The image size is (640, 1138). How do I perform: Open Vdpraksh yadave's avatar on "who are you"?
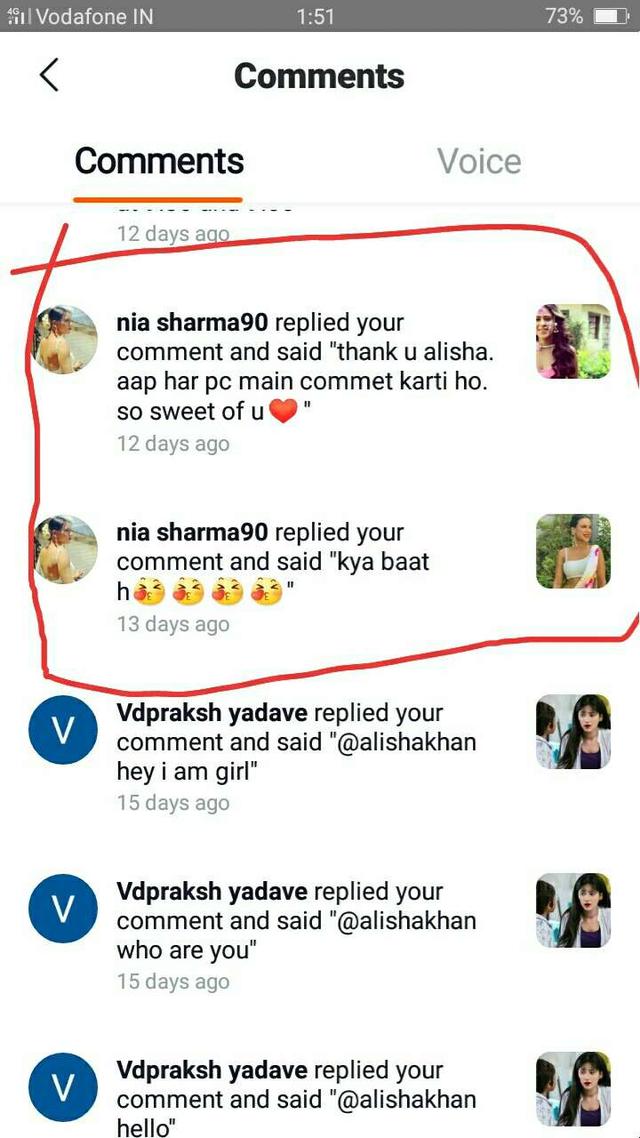point(63,909)
